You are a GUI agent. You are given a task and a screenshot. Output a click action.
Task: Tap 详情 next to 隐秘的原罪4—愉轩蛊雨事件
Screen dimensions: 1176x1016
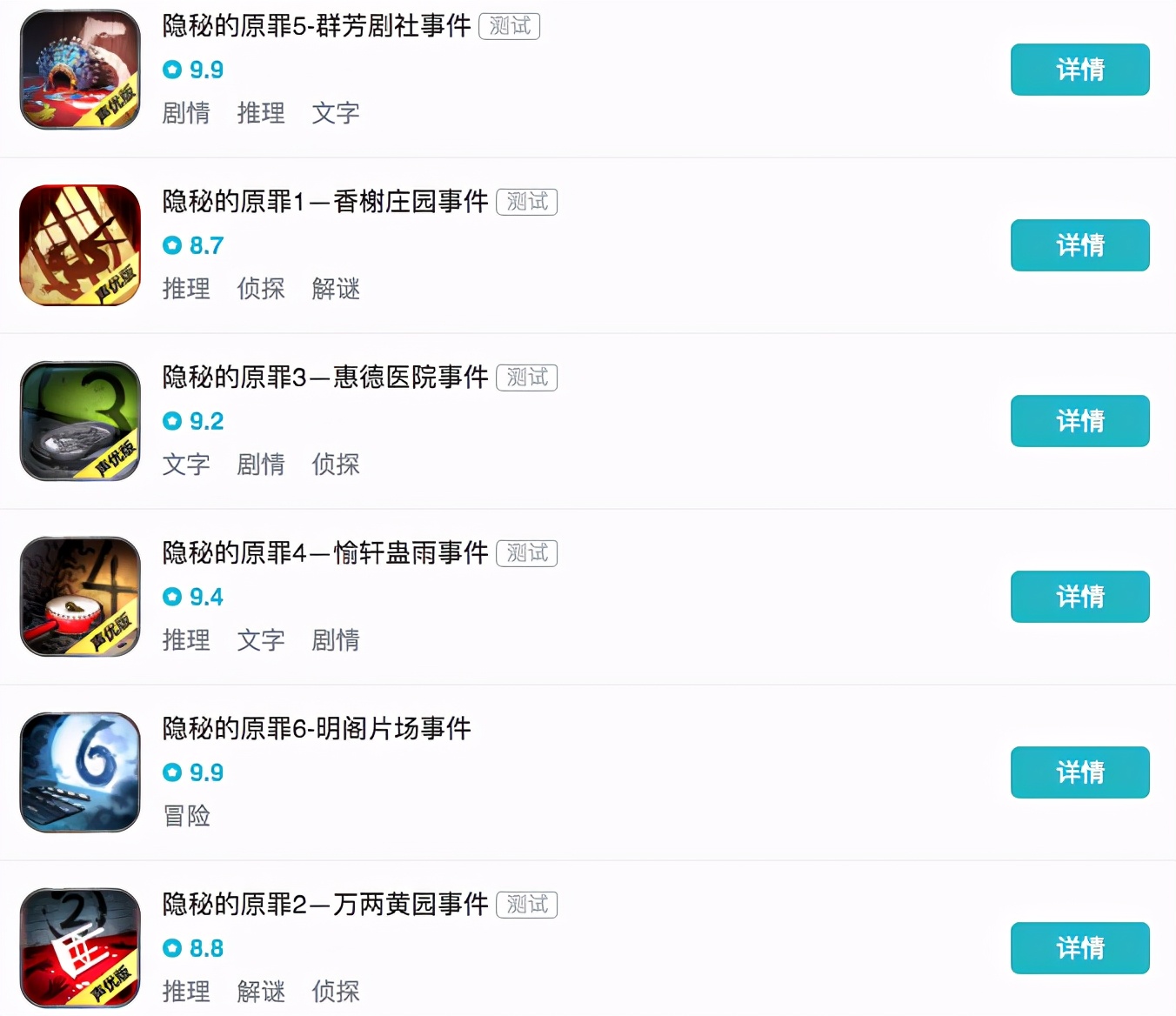pos(1079,597)
